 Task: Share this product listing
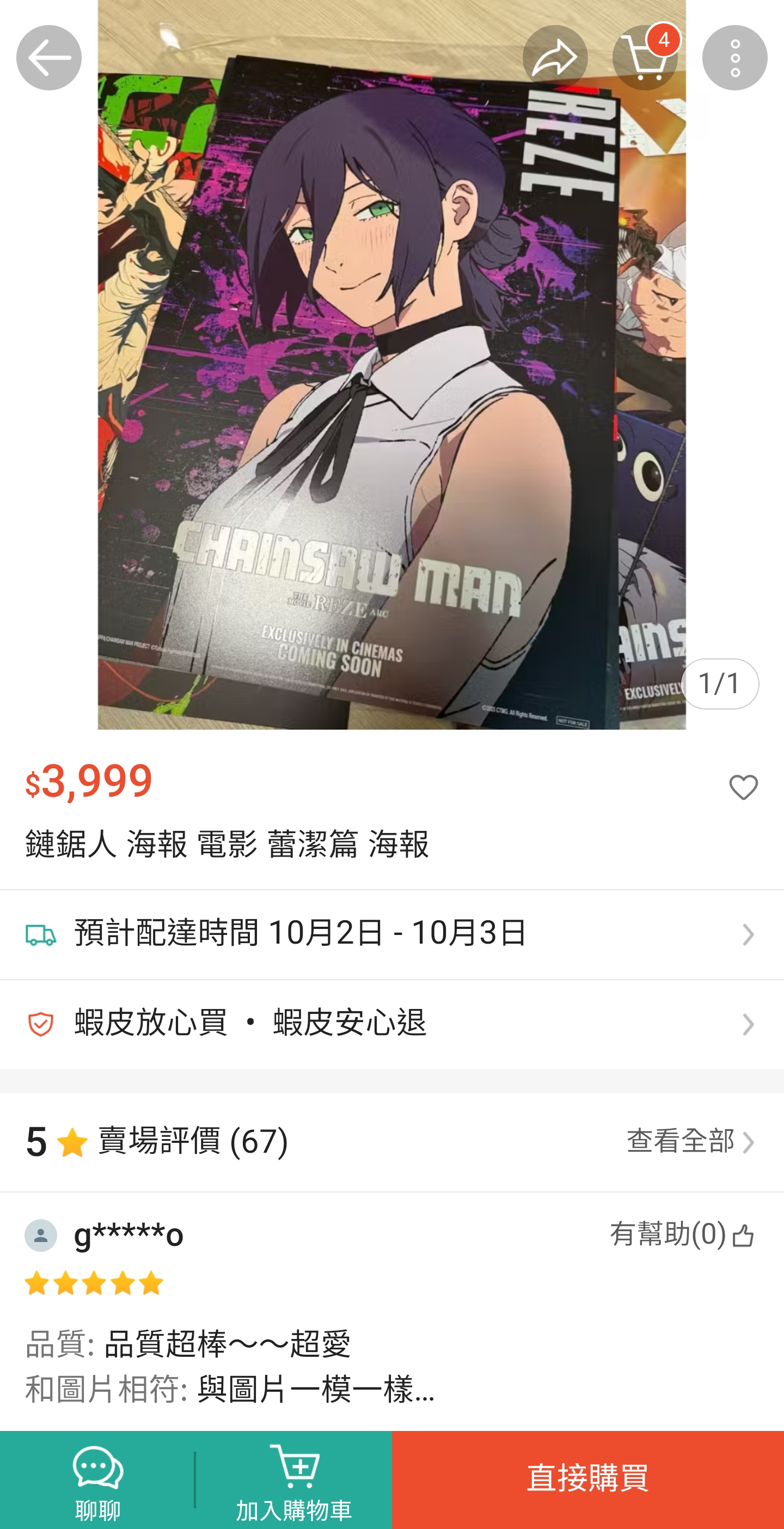(554, 58)
